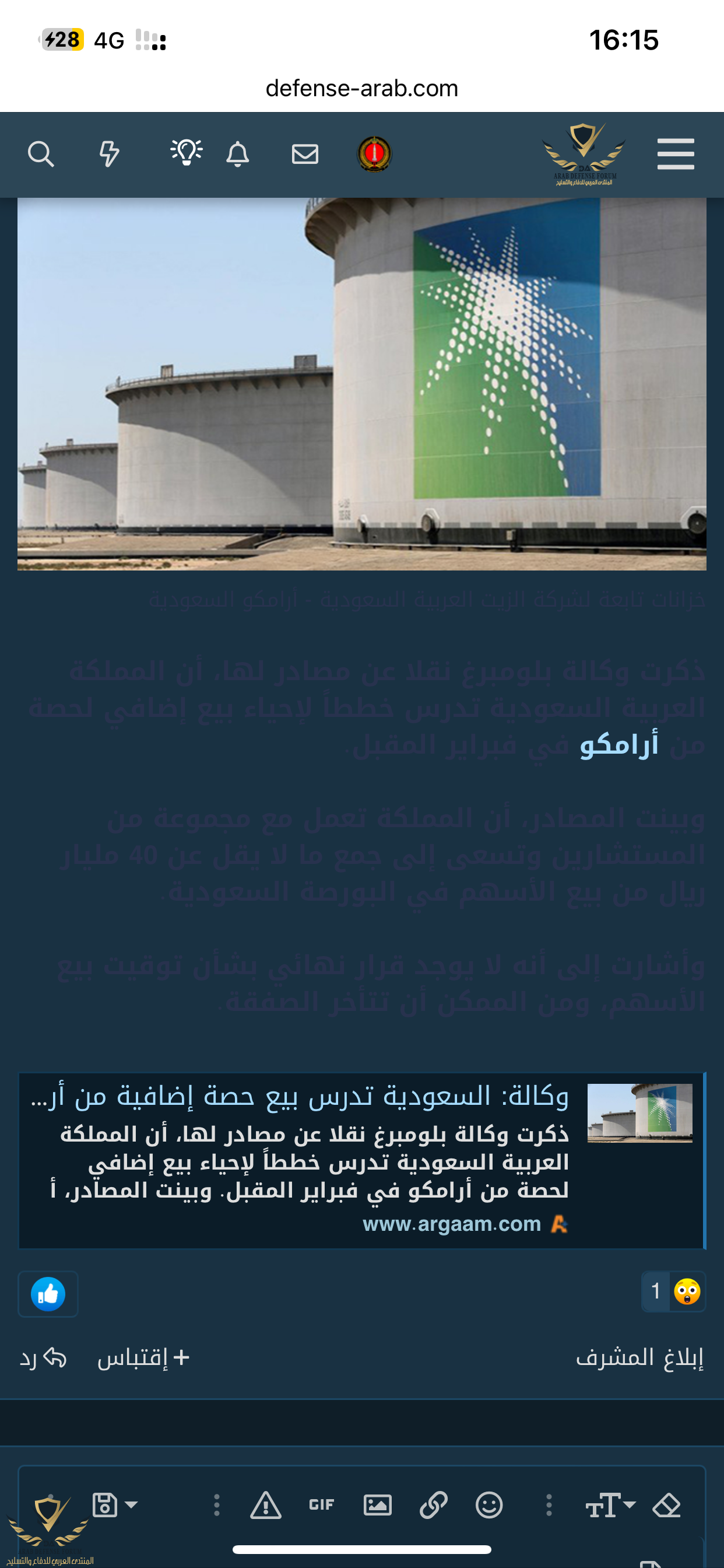The width and height of the screenshot is (724, 1568).
Task: Open the what's new lightning icon
Action: pos(110,154)
